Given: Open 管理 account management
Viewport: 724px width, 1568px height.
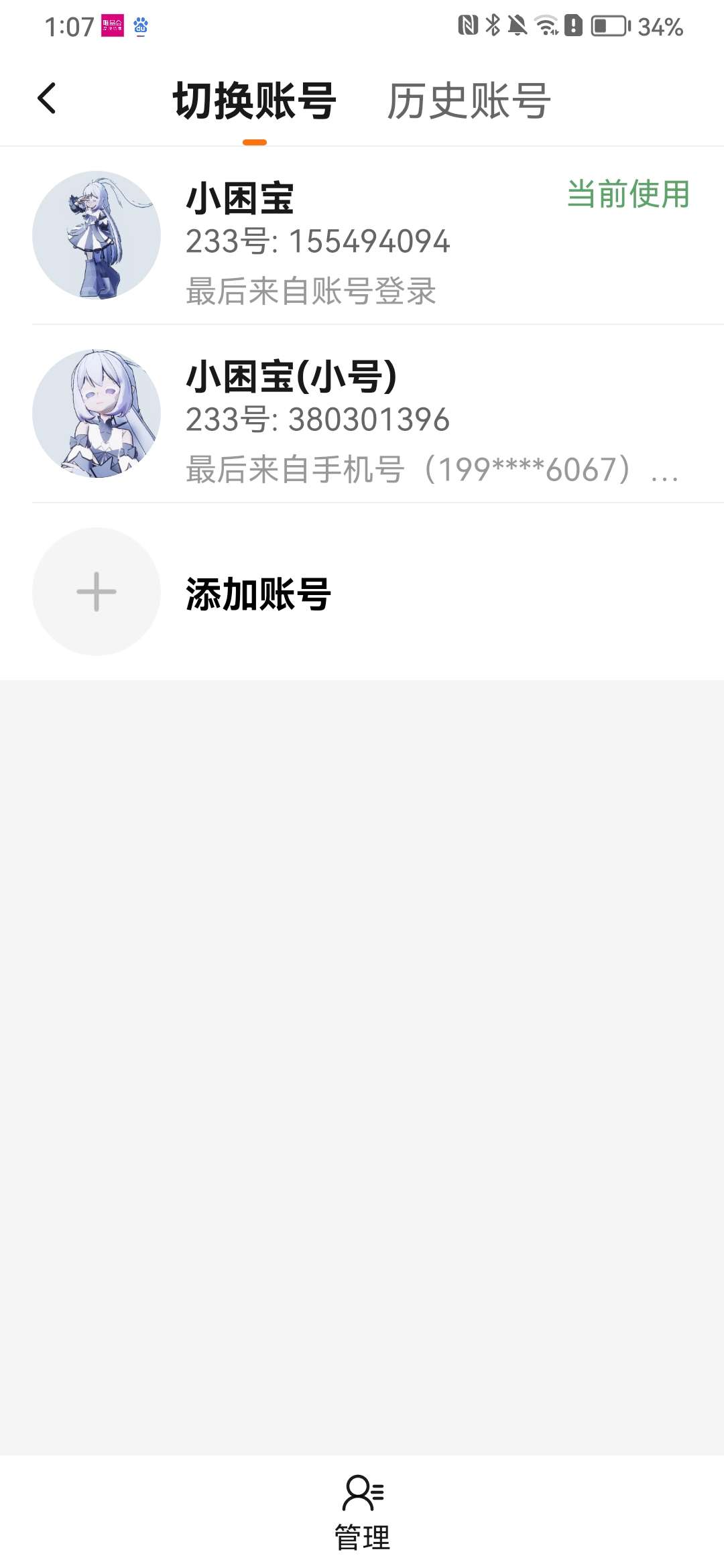Looking at the screenshot, I should [x=362, y=1512].
